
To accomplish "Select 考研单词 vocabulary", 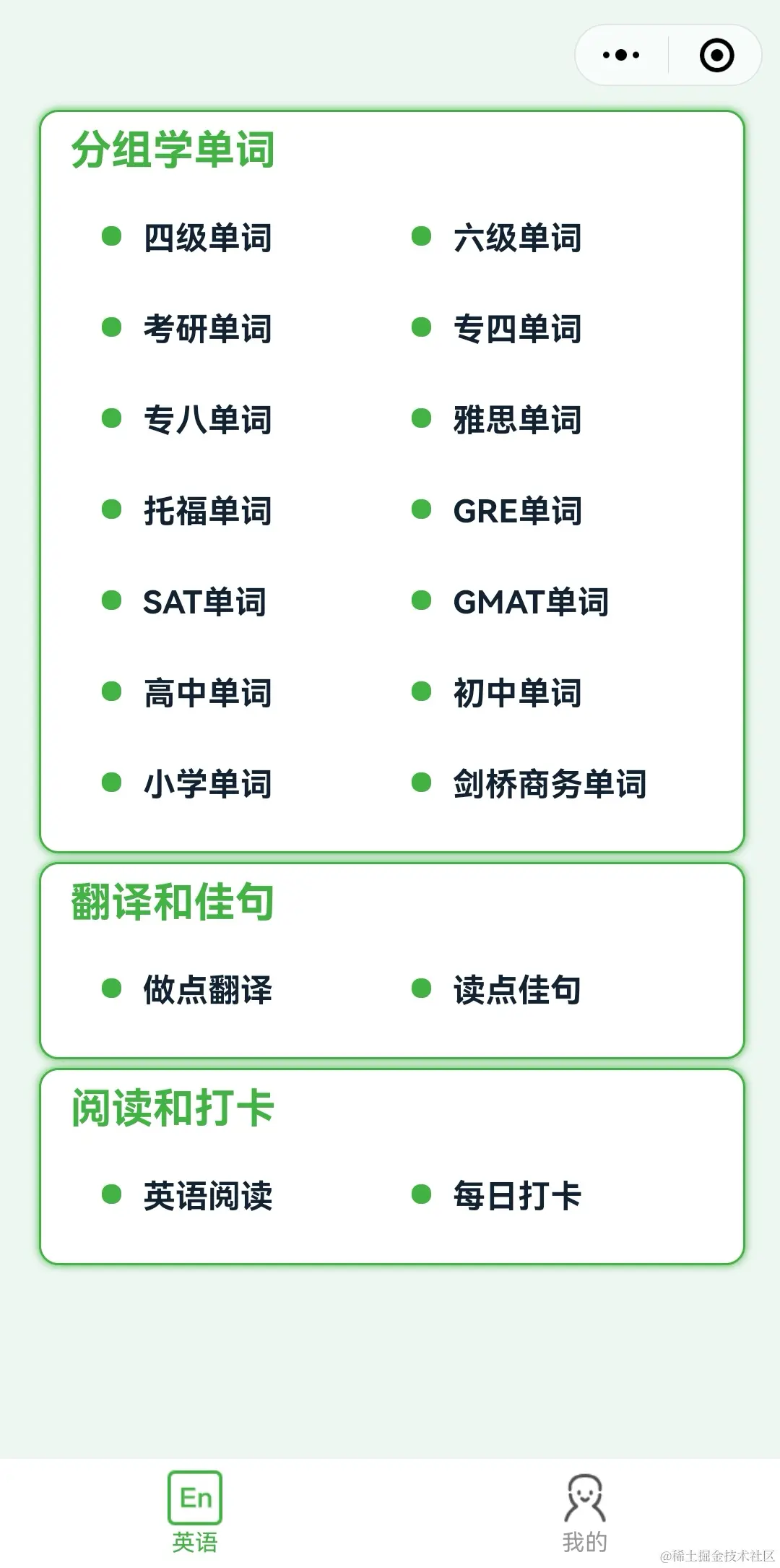I will [207, 329].
